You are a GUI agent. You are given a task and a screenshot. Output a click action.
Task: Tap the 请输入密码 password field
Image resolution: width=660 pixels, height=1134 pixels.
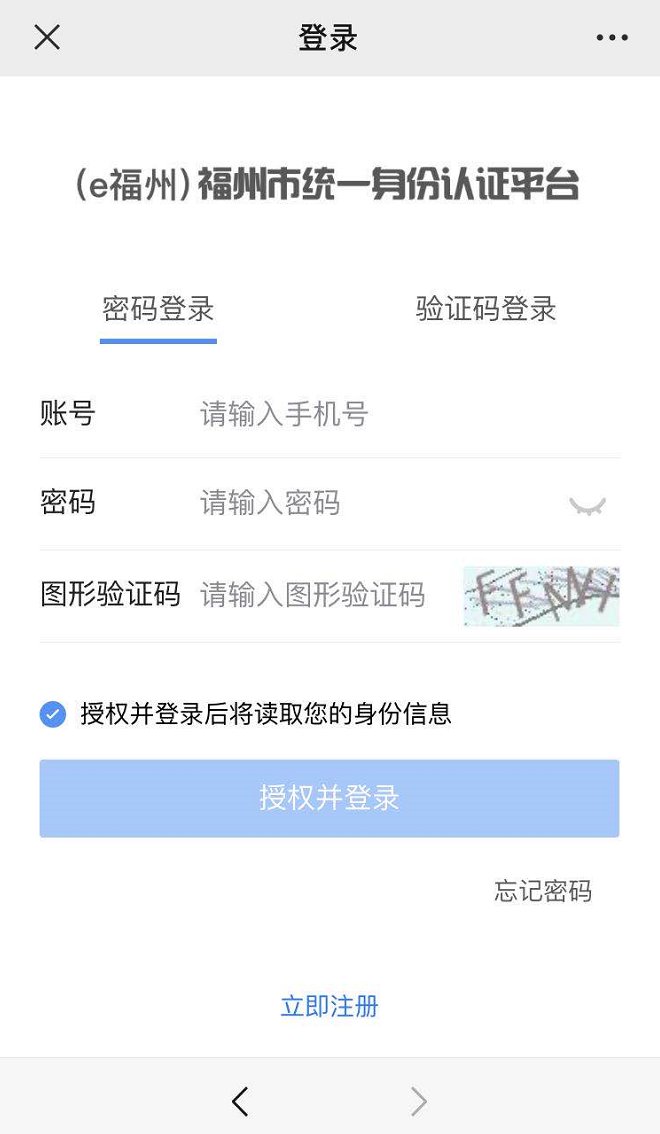point(370,502)
